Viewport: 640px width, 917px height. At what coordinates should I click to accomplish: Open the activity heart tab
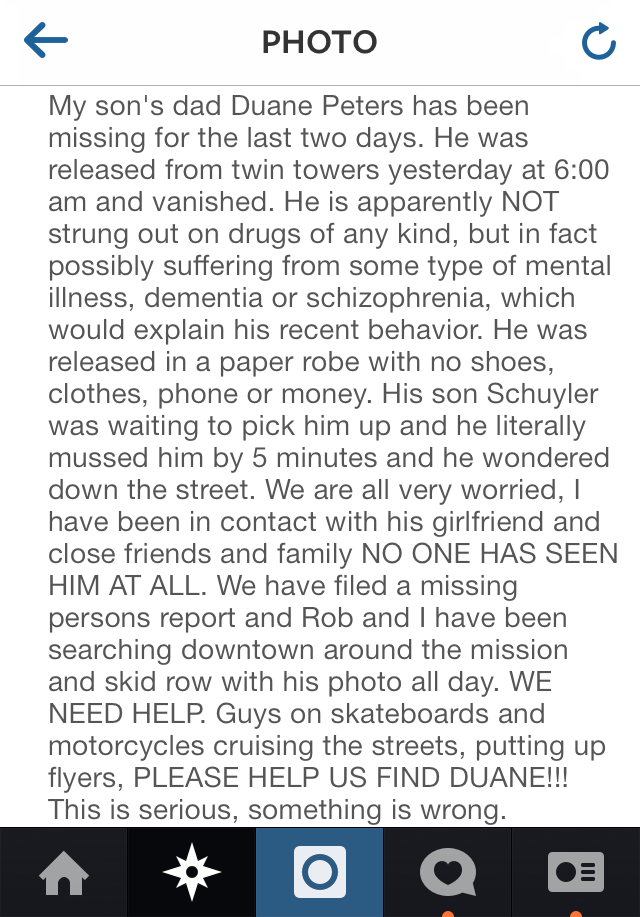click(448, 872)
